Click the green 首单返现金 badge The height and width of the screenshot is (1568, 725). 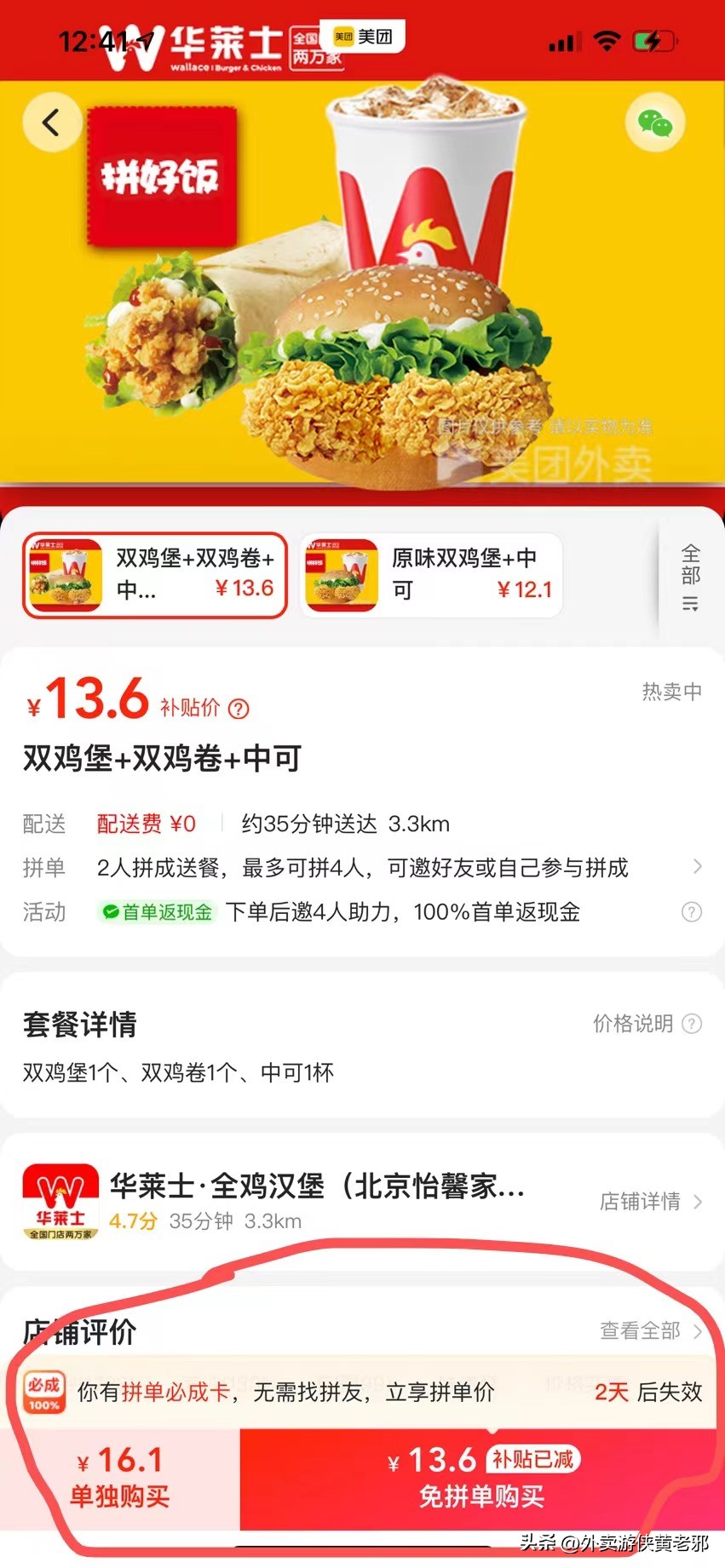point(157,911)
